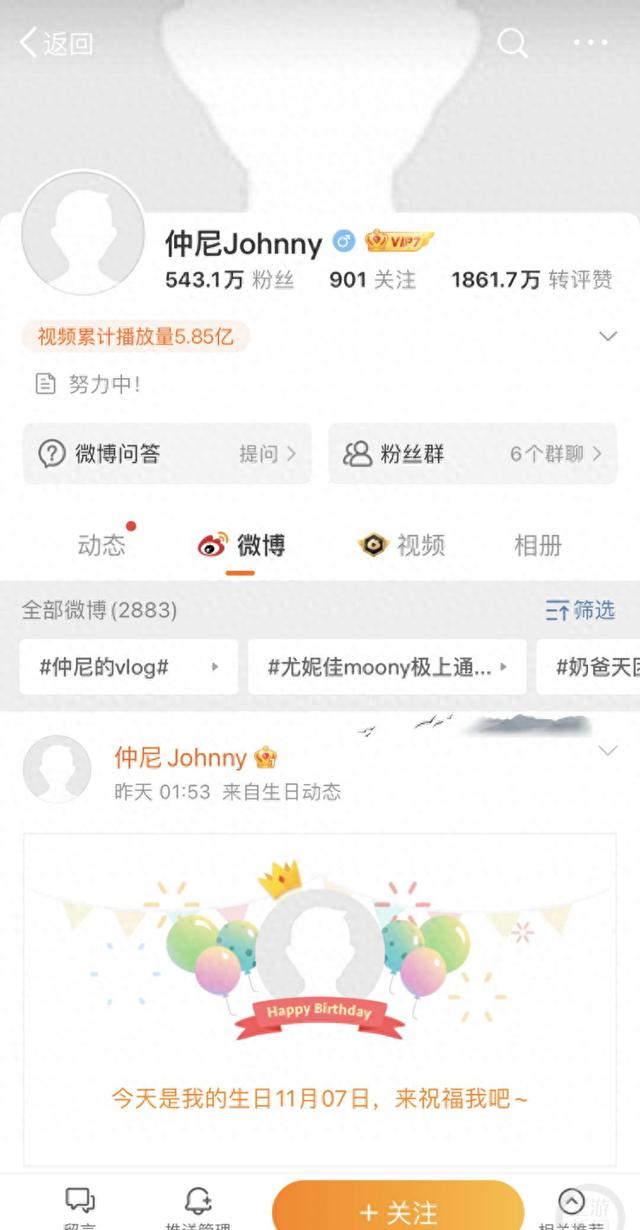Image resolution: width=640 pixels, height=1230 pixels.
Task: Open the search magnifier icon
Action: point(512,42)
